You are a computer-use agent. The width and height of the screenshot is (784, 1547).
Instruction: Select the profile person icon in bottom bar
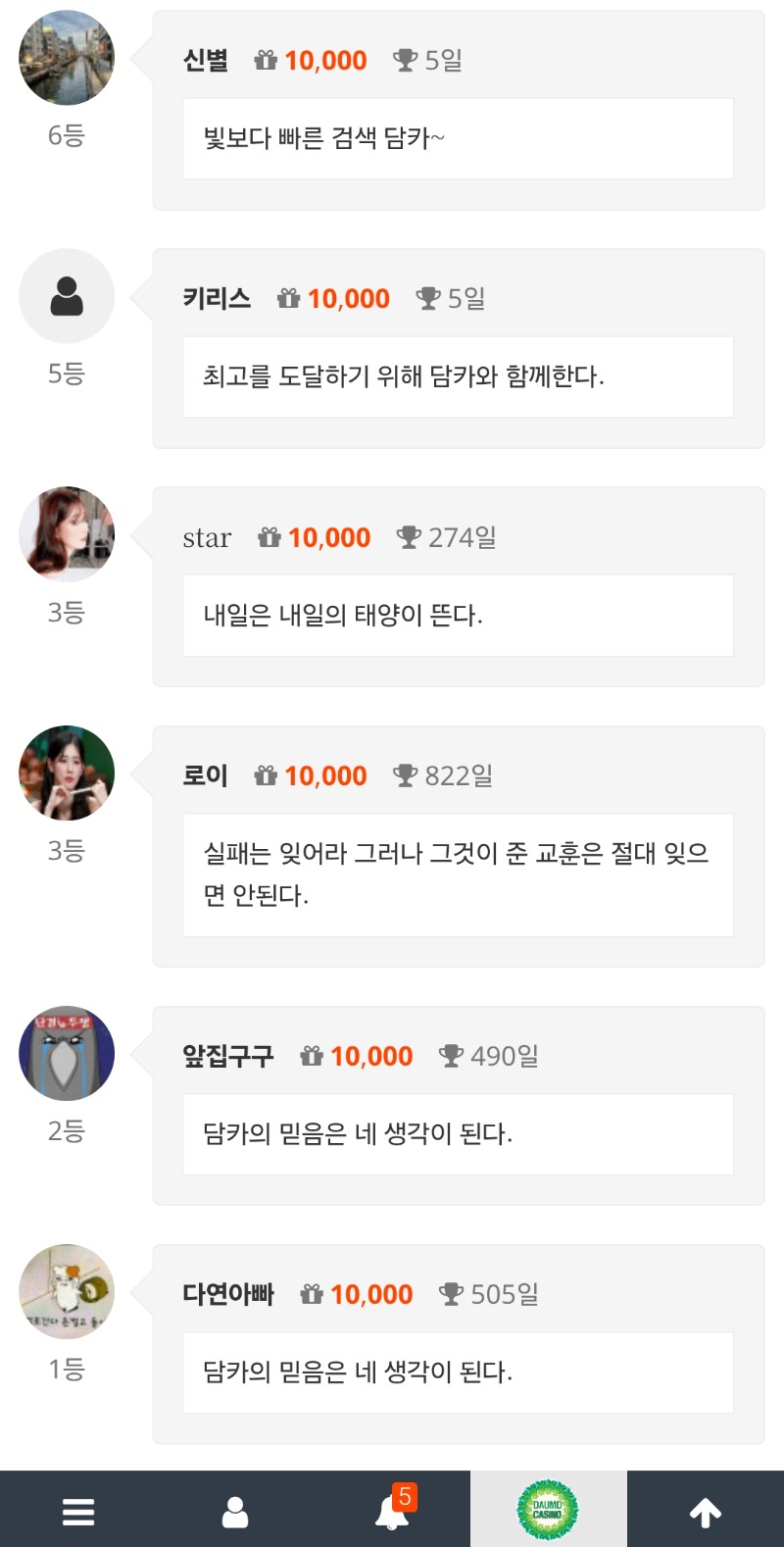tap(235, 1511)
